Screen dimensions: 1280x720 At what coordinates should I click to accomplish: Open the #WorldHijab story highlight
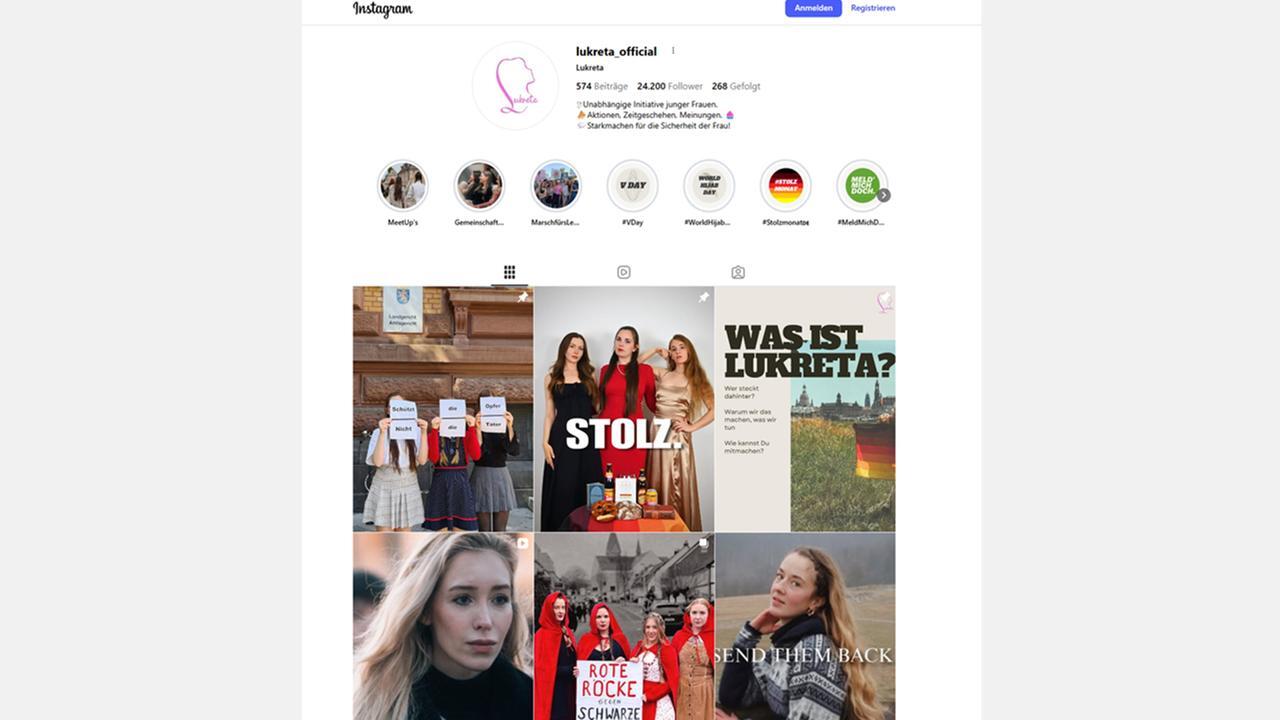pos(708,186)
